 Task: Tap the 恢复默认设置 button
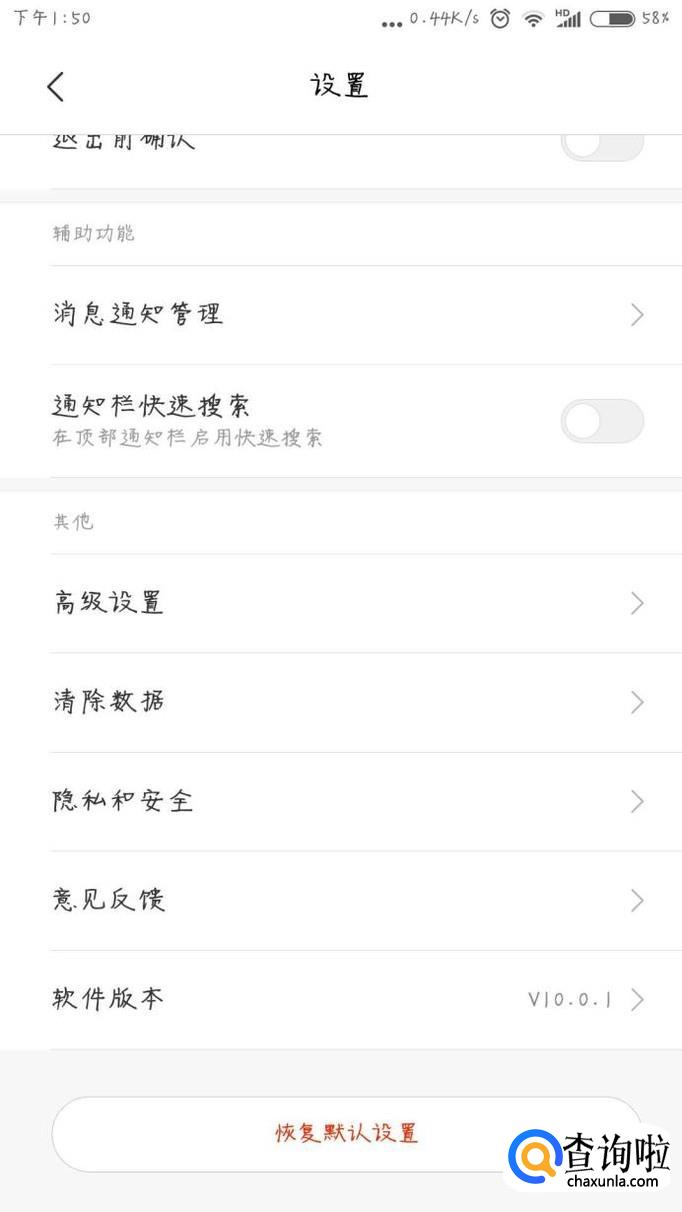[x=345, y=1133]
